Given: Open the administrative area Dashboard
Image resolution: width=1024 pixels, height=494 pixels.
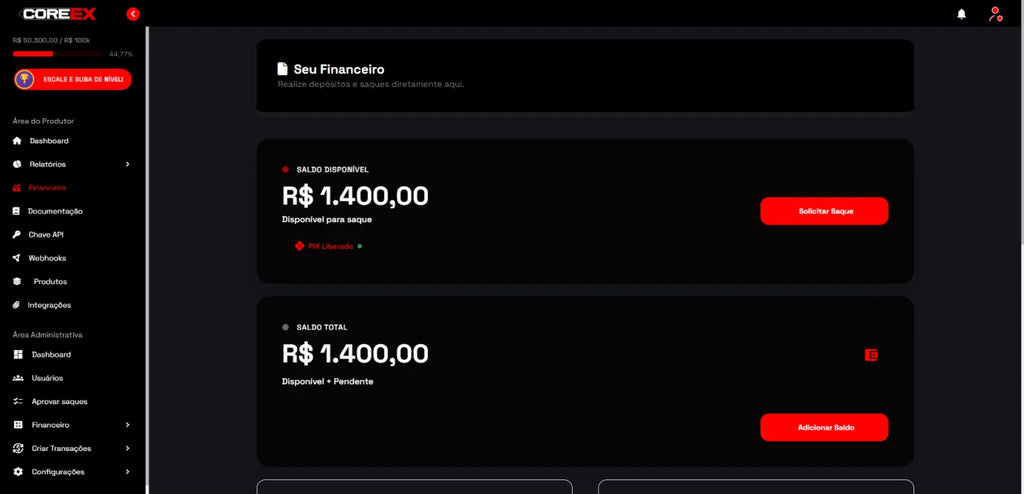Looking at the screenshot, I should [50, 355].
